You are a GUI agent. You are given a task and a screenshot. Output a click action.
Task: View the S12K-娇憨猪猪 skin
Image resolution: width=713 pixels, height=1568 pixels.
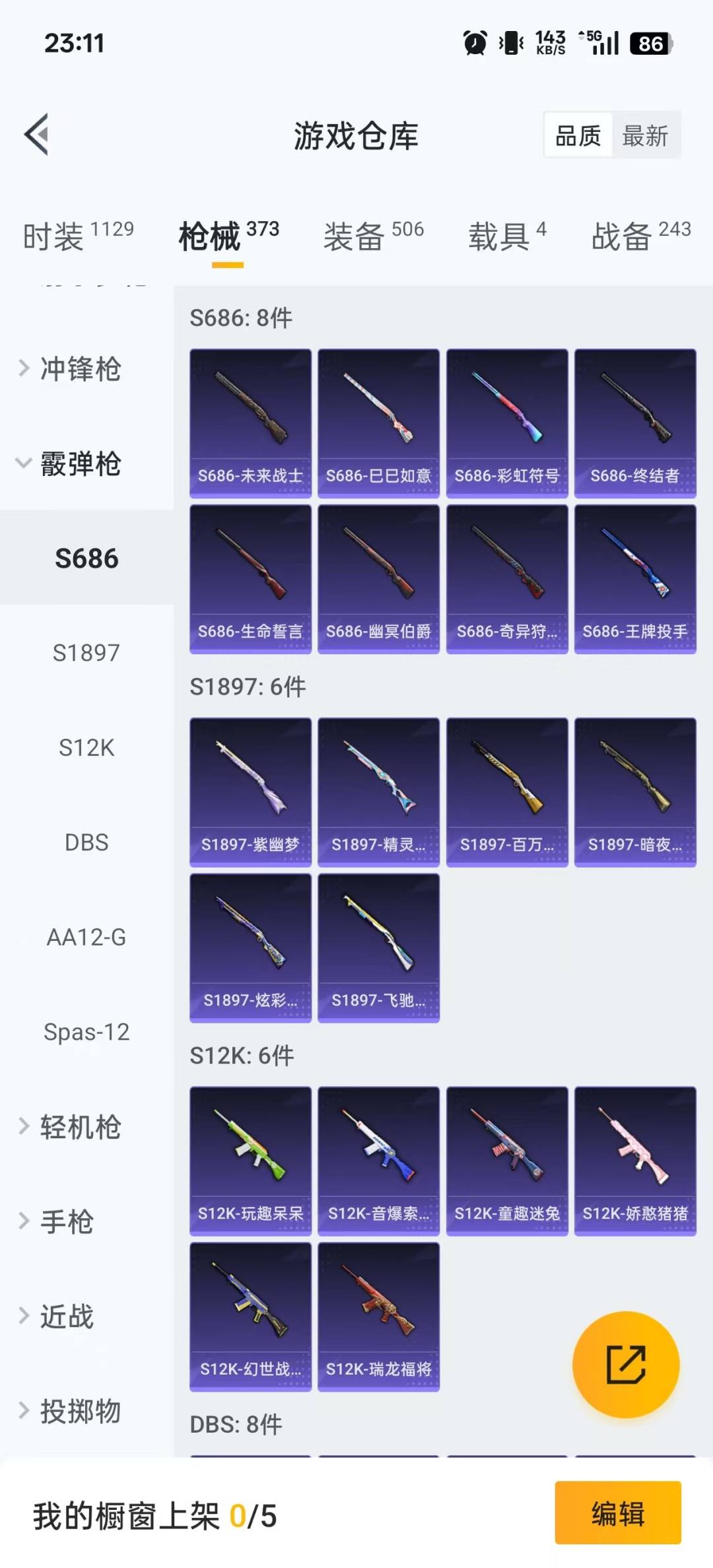pos(635,1161)
